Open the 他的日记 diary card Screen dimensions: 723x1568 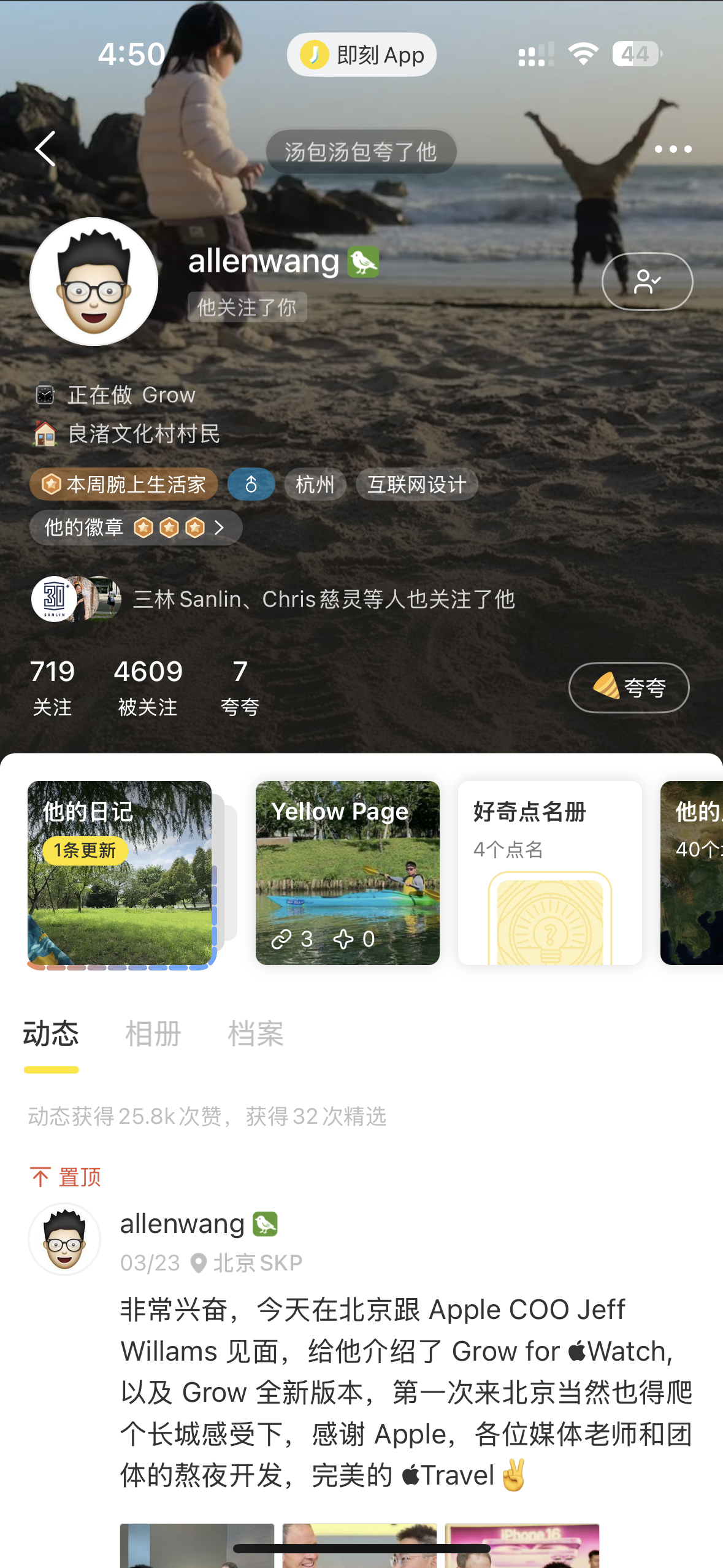120,873
